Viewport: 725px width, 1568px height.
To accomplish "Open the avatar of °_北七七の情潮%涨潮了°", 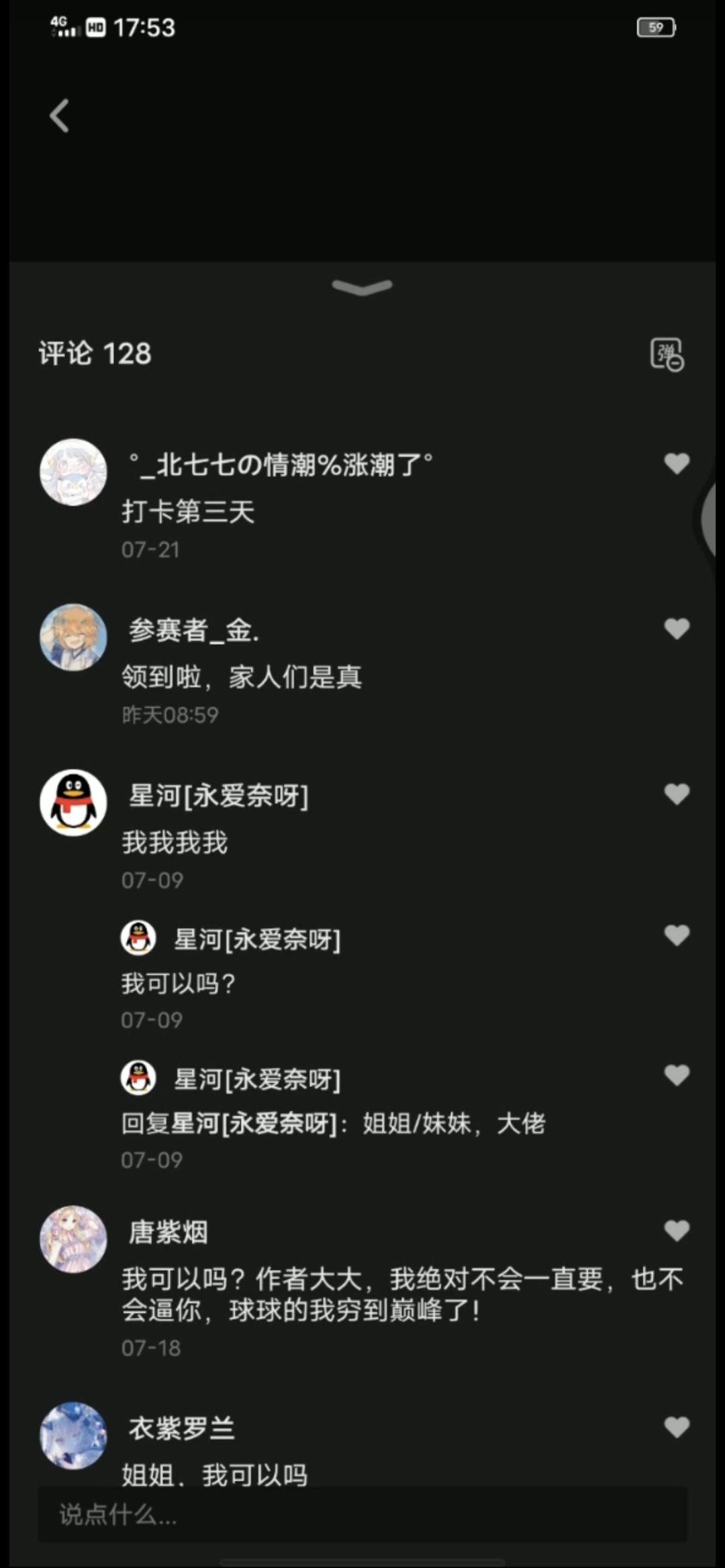I will tap(73, 472).
